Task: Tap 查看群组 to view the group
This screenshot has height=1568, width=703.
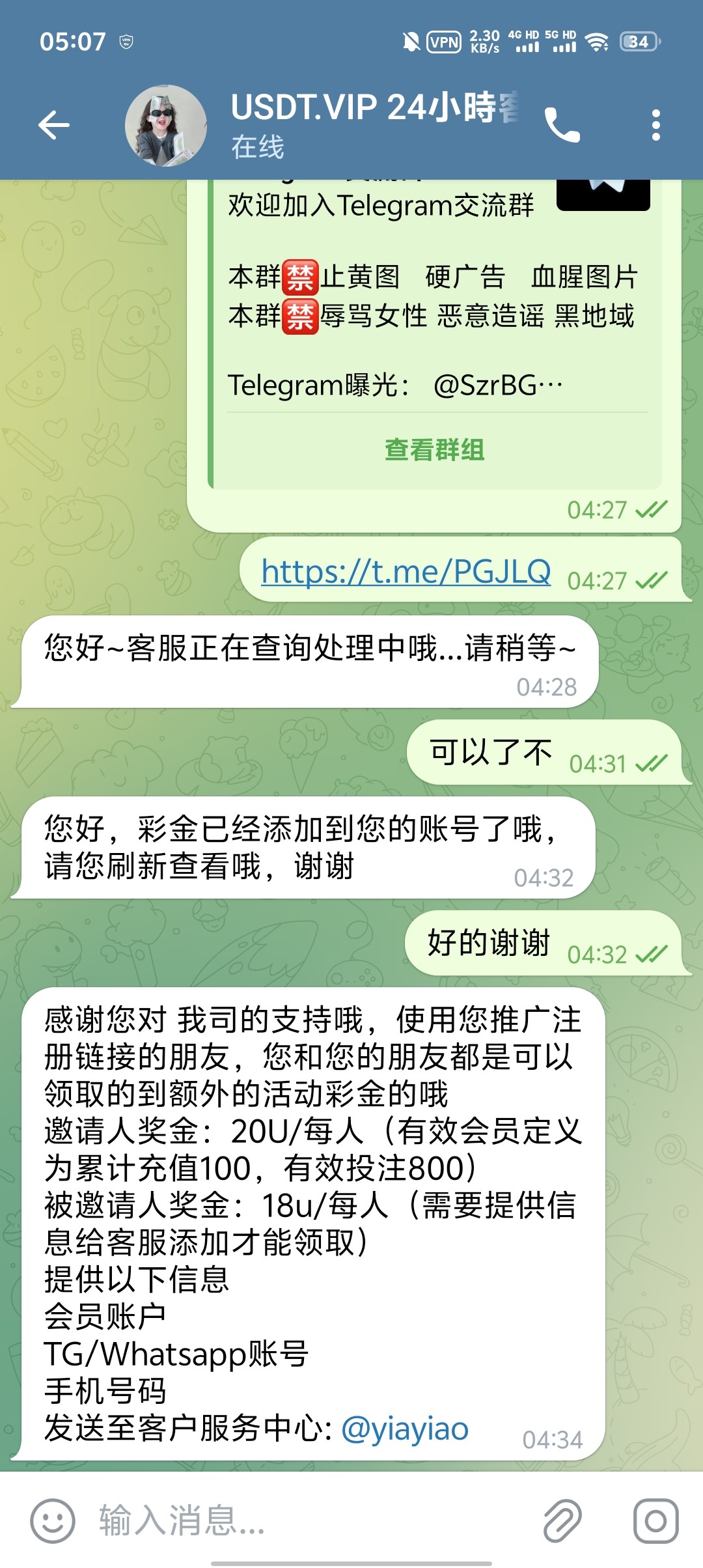Action: [x=434, y=450]
